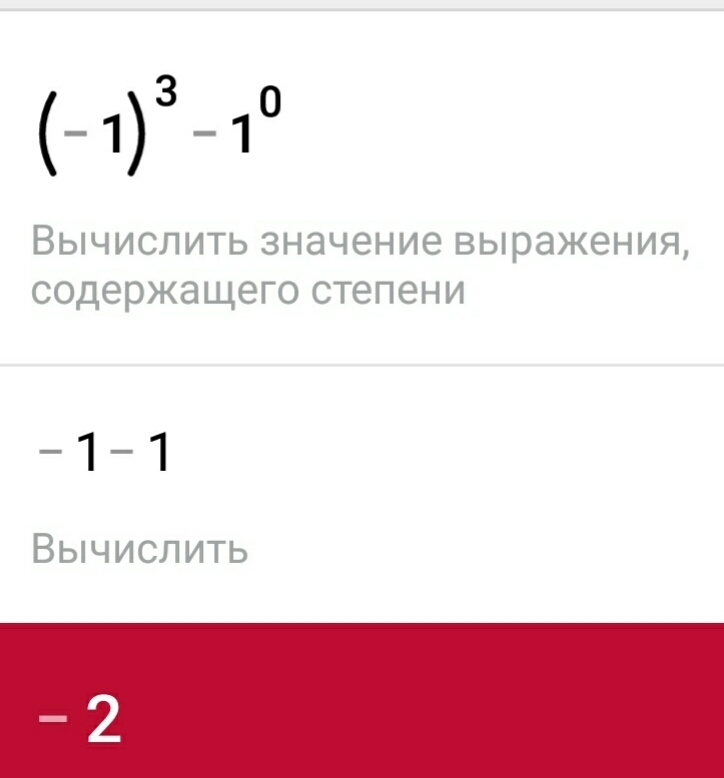Screen dimensions: 724x778
Task: Open the step with (-1)³ - 1⁰ expression
Action: (x=360, y=190)
